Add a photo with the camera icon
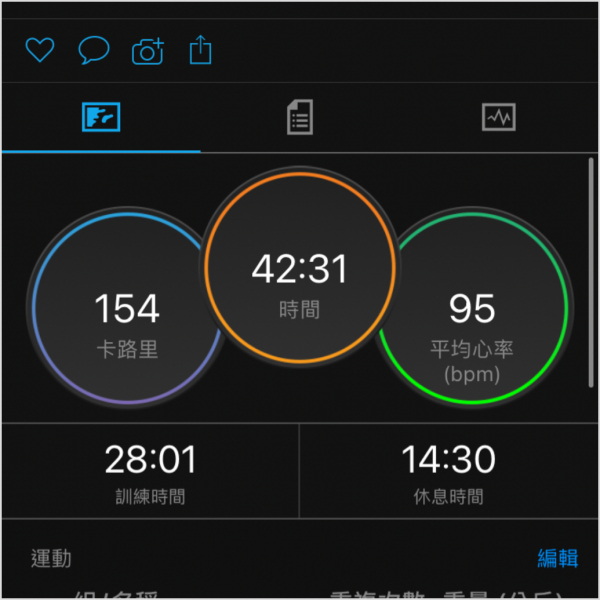Screen dimensions: 600x600 click(x=147, y=51)
